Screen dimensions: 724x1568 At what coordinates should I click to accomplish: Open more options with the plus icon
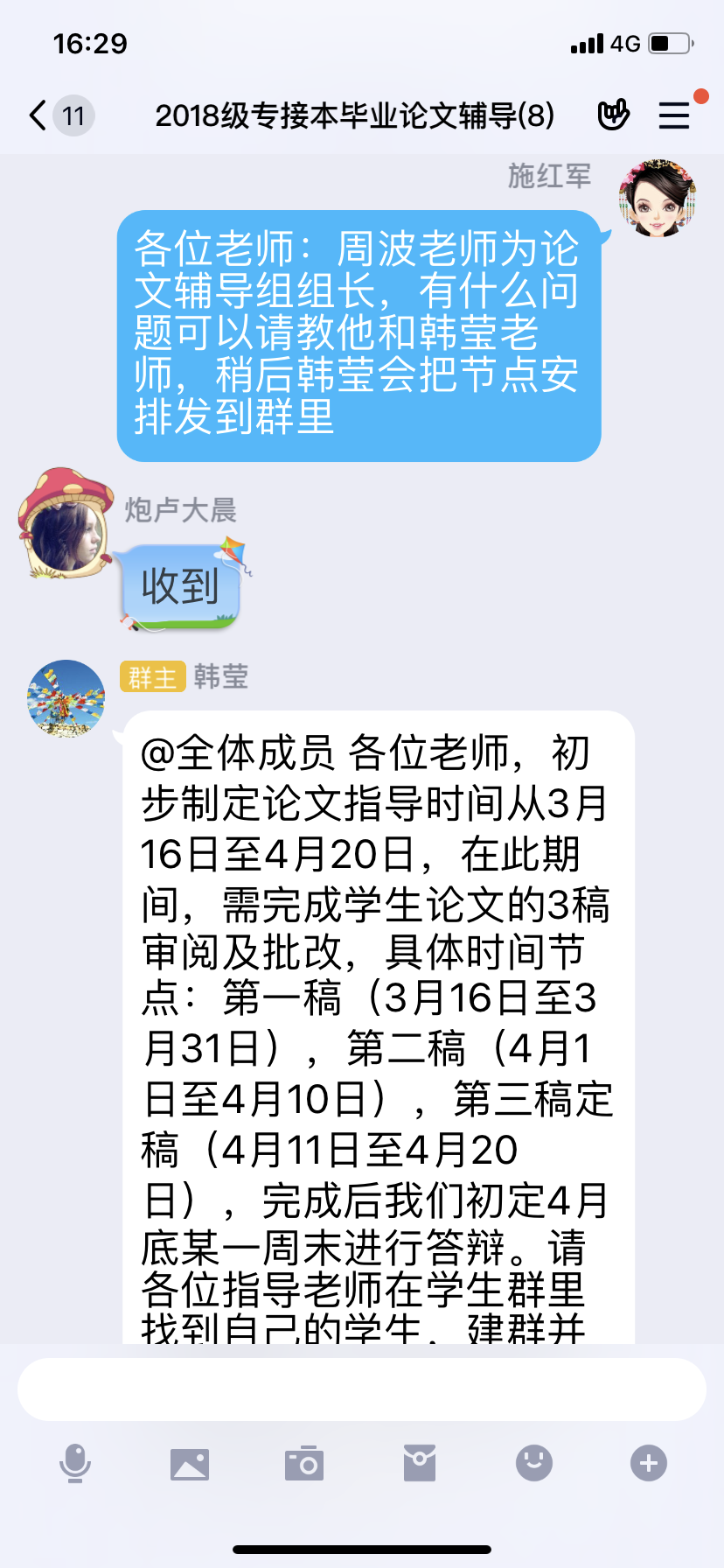649,1463
